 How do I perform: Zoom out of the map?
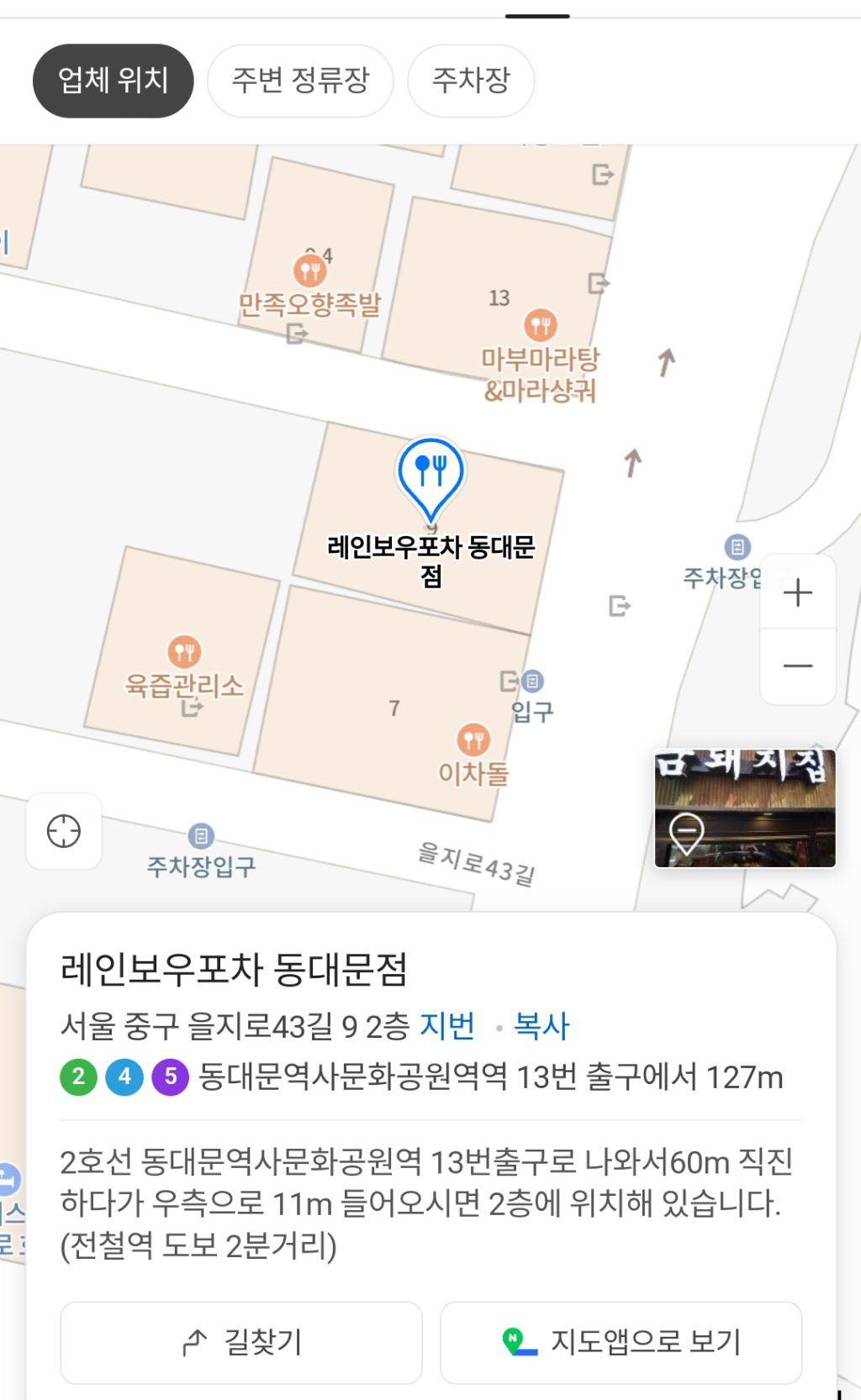[797, 666]
